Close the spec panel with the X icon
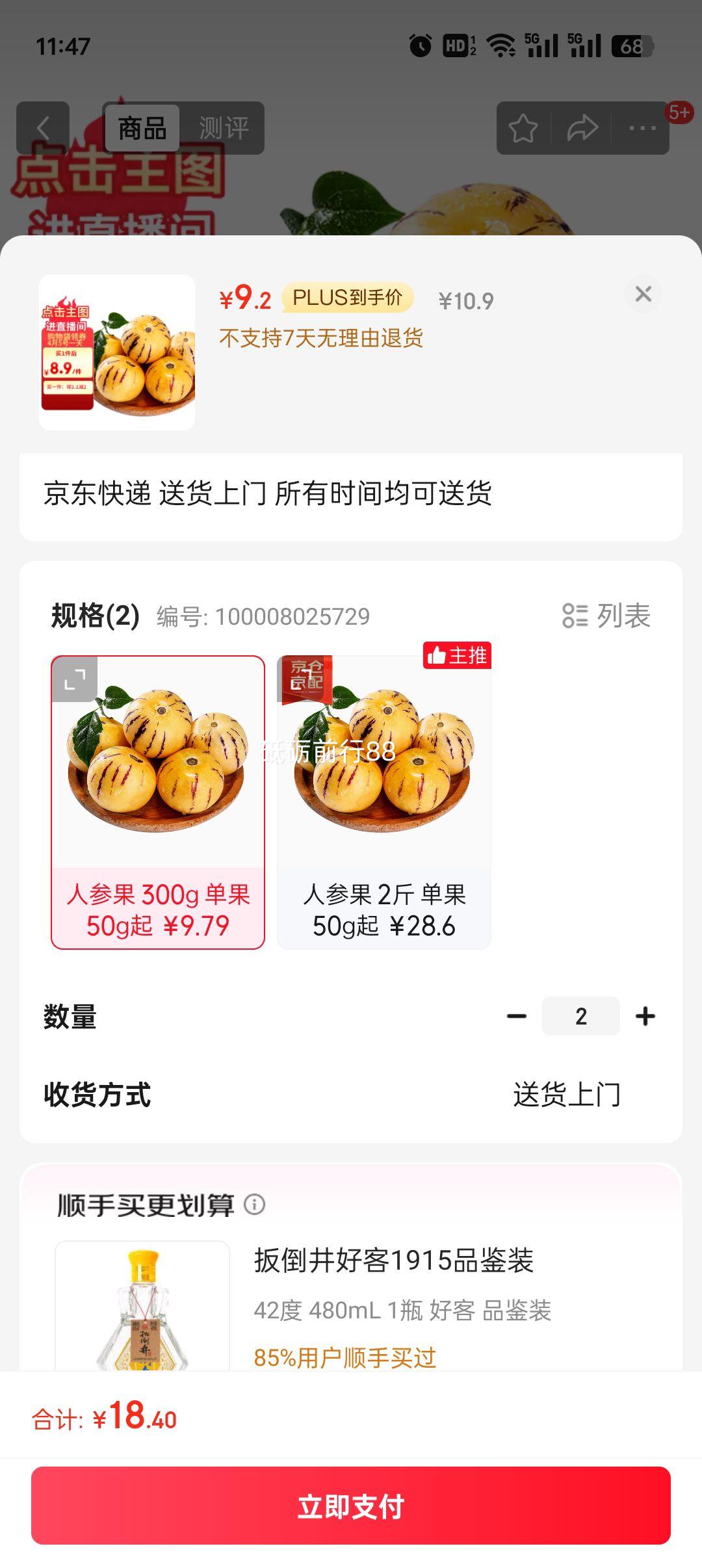Image resolution: width=702 pixels, height=1568 pixels. point(644,294)
